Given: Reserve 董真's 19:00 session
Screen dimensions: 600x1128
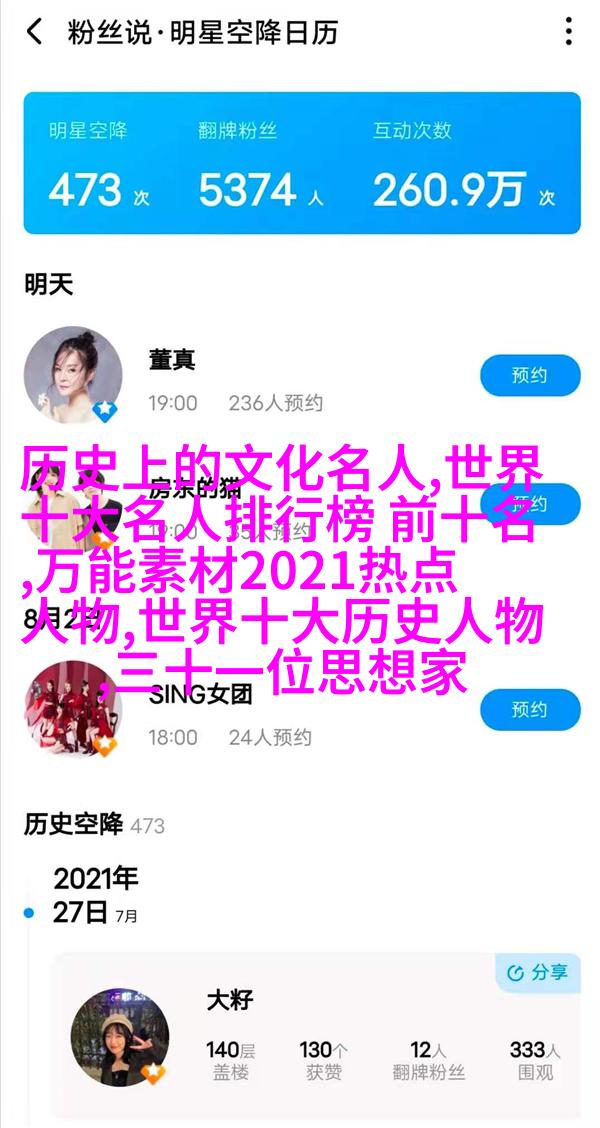Looking at the screenshot, I should (x=530, y=376).
